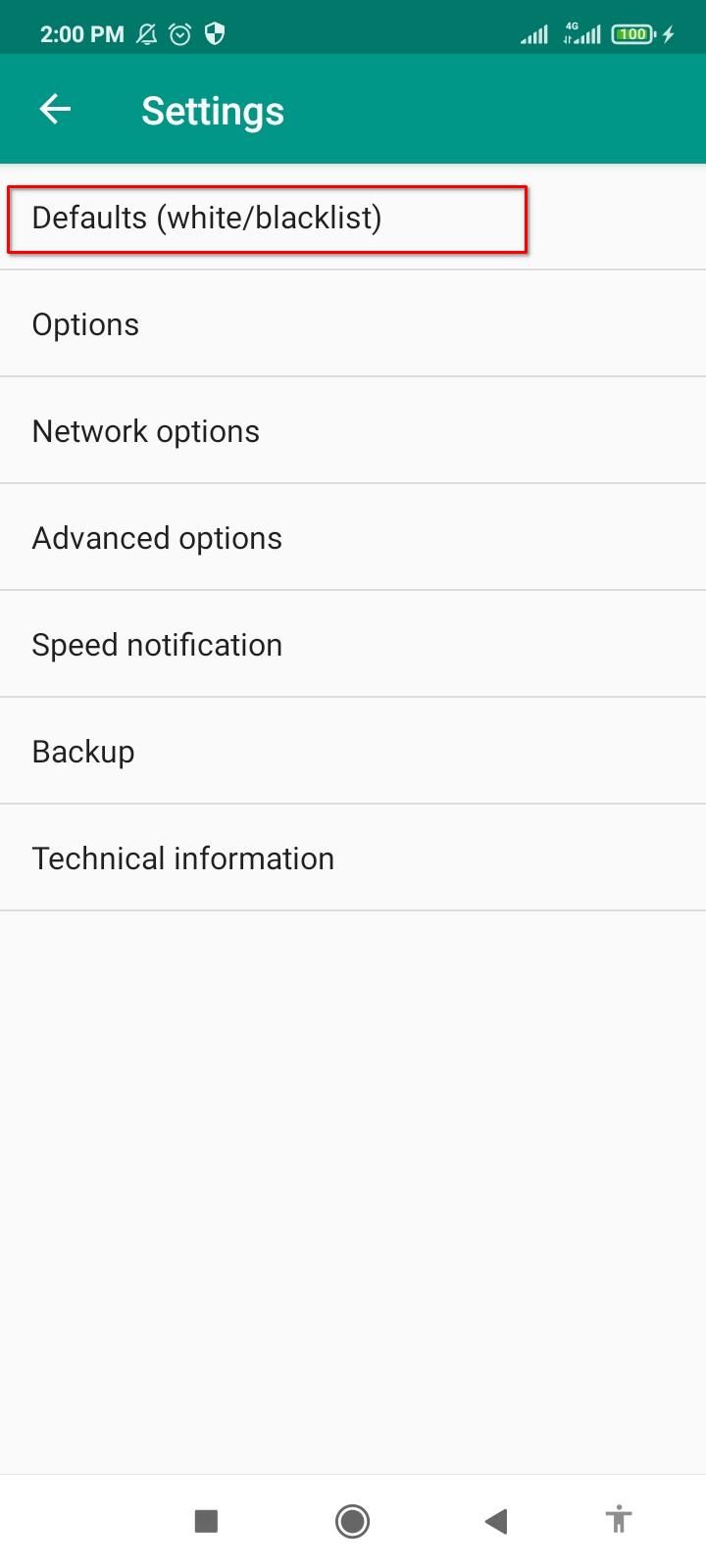Open Defaults white/blacklist settings
The width and height of the screenshot is (706, 1568).
coord(265,218)
